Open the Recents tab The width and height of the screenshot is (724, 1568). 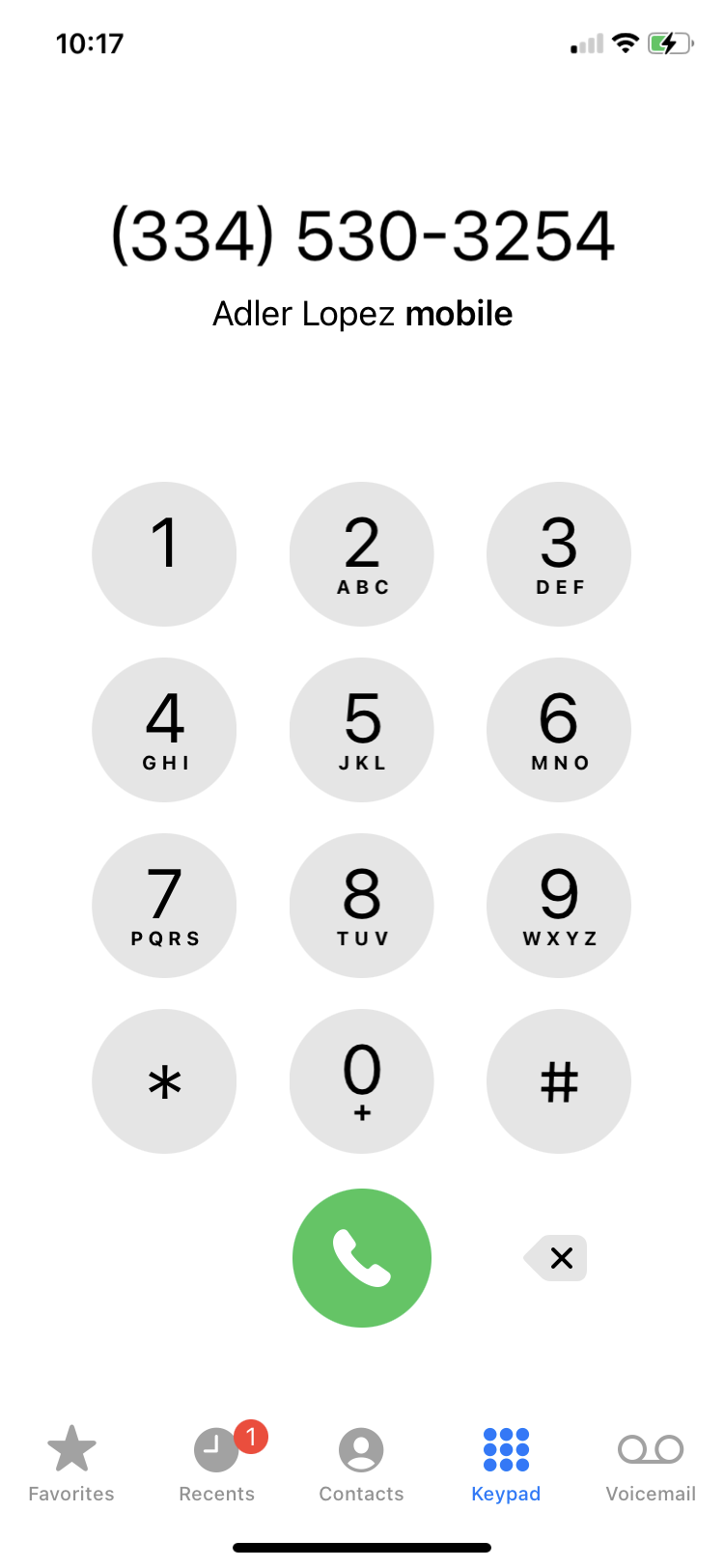(216, 1464)
